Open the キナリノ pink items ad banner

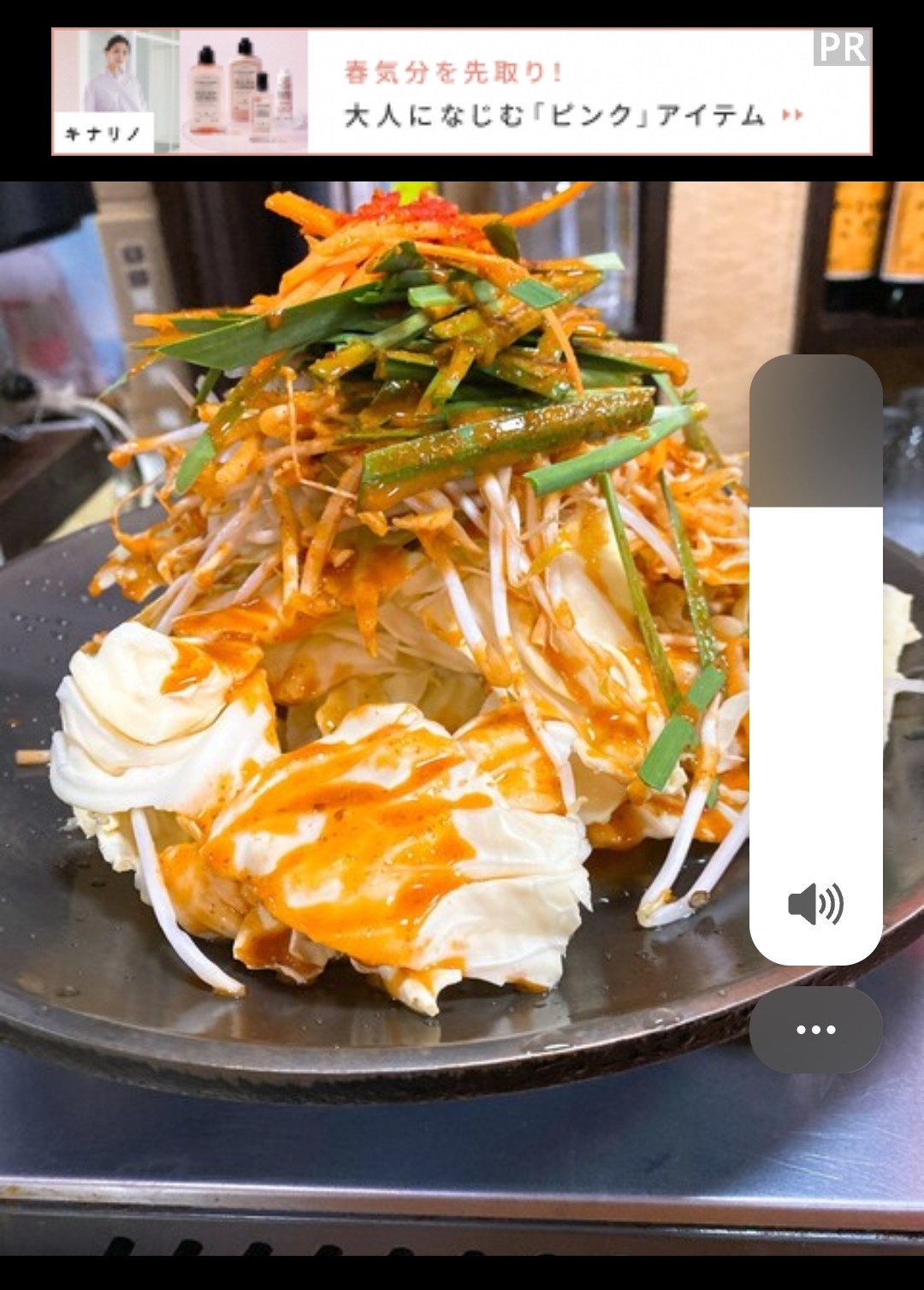point(462,92)
